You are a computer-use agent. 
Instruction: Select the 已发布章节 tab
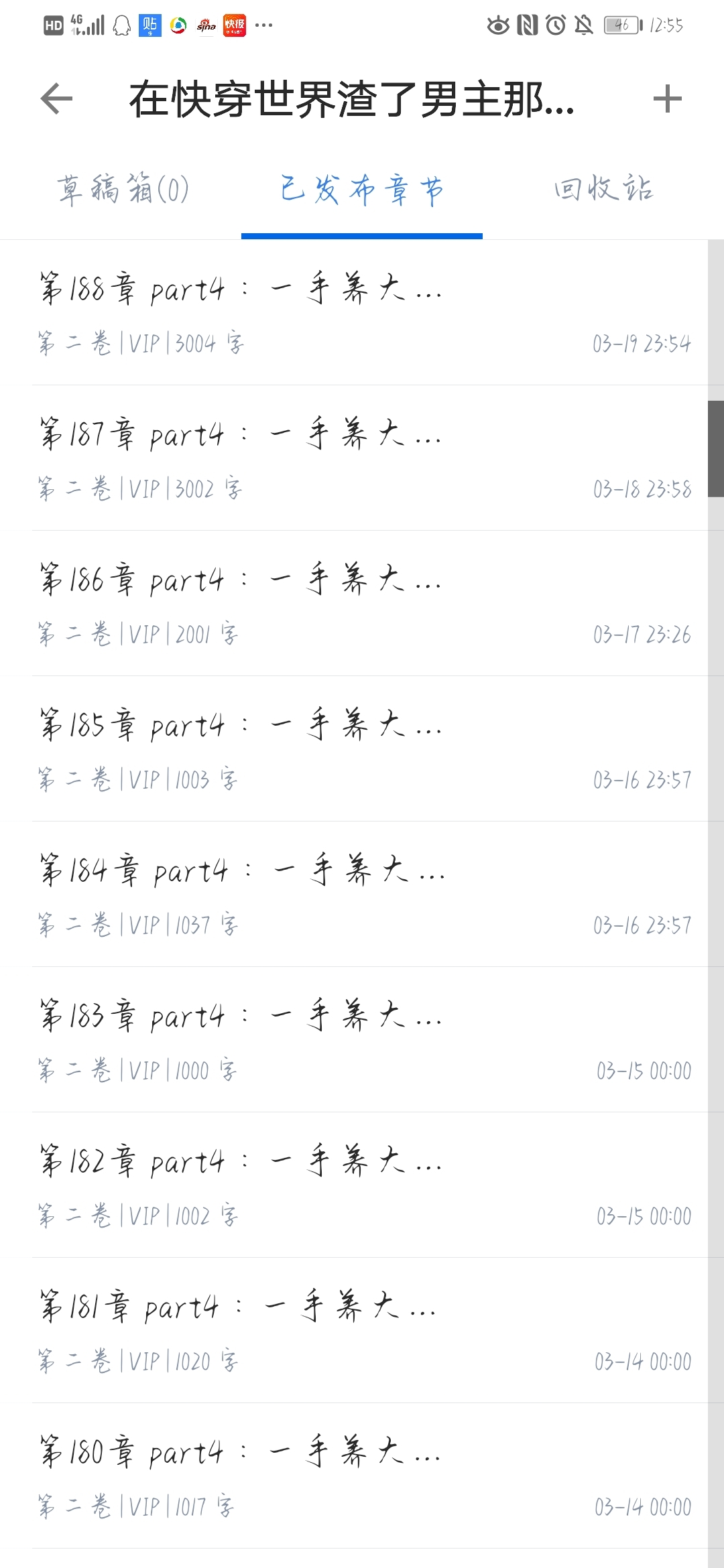tap(362, 189)
